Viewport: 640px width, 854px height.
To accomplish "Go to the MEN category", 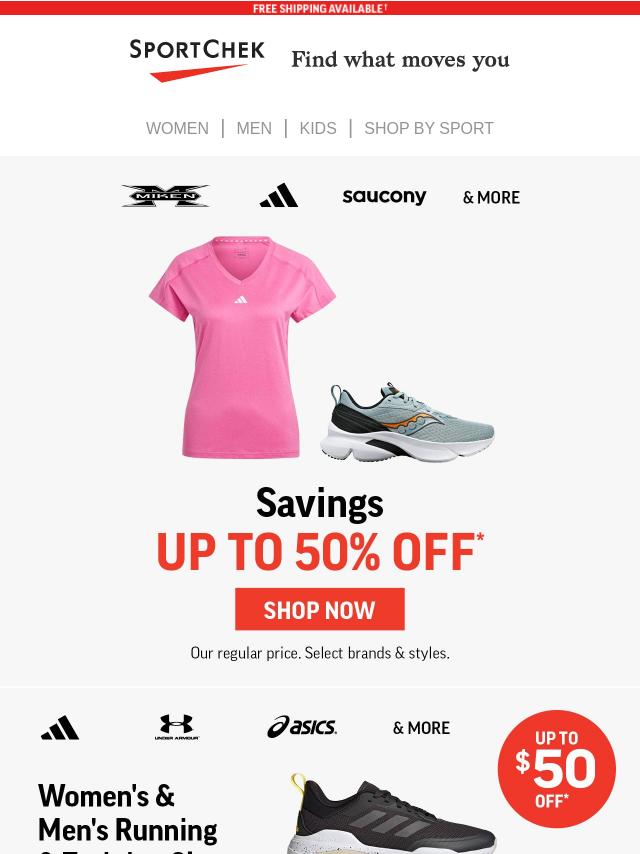I will 254,128.
